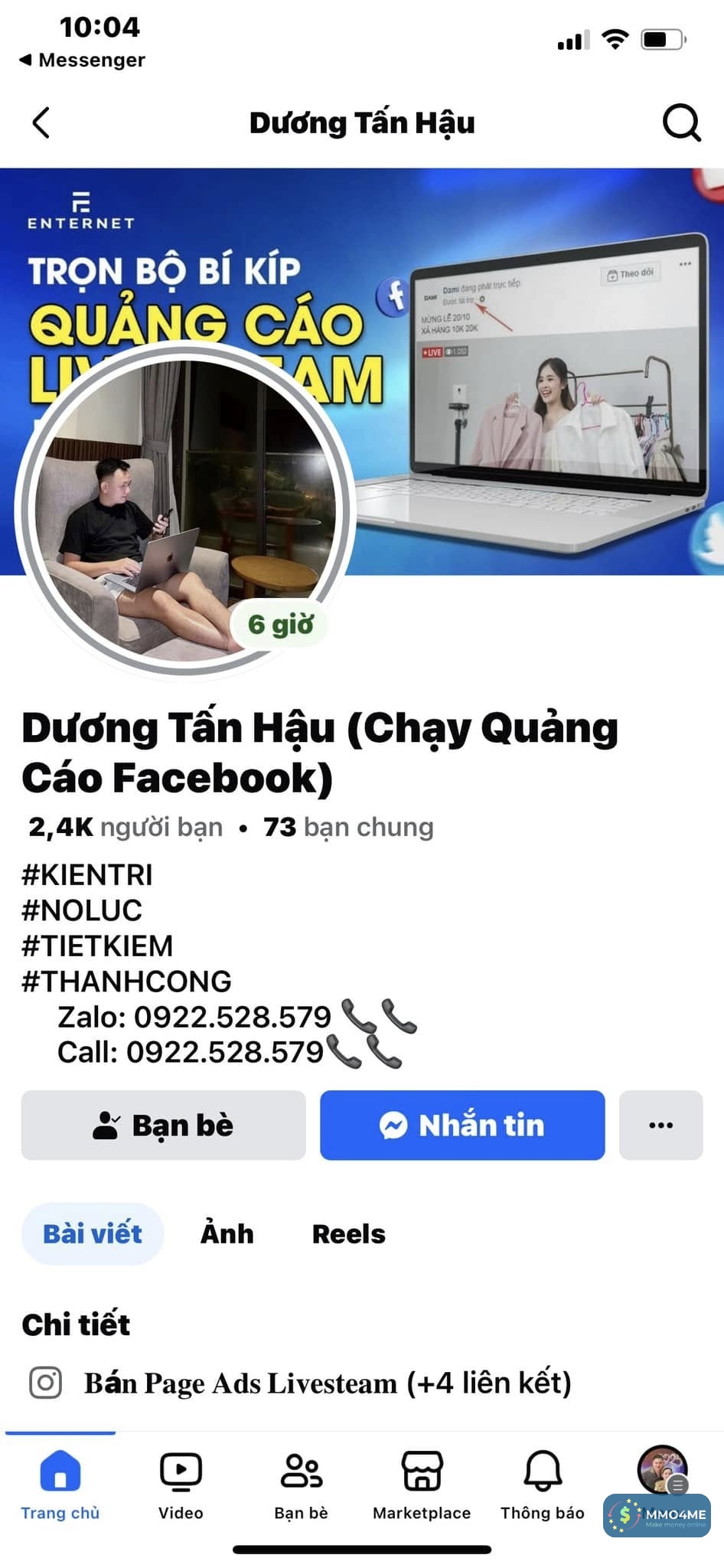Open the Video tab
Image resolution: width=724 pixels, height=1568 pixels.
(x=181, y=1484)
